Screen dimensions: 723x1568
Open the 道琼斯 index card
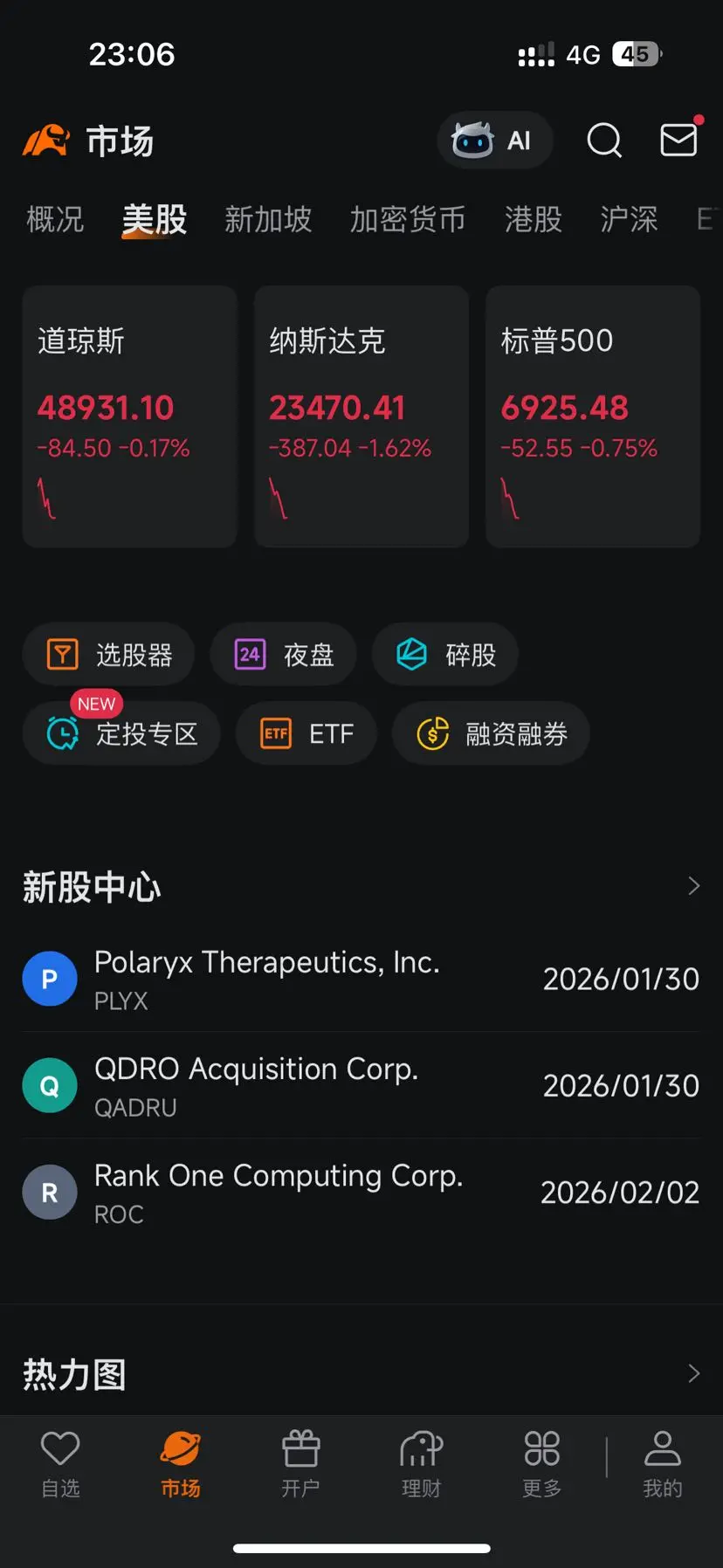coord(129,416)
